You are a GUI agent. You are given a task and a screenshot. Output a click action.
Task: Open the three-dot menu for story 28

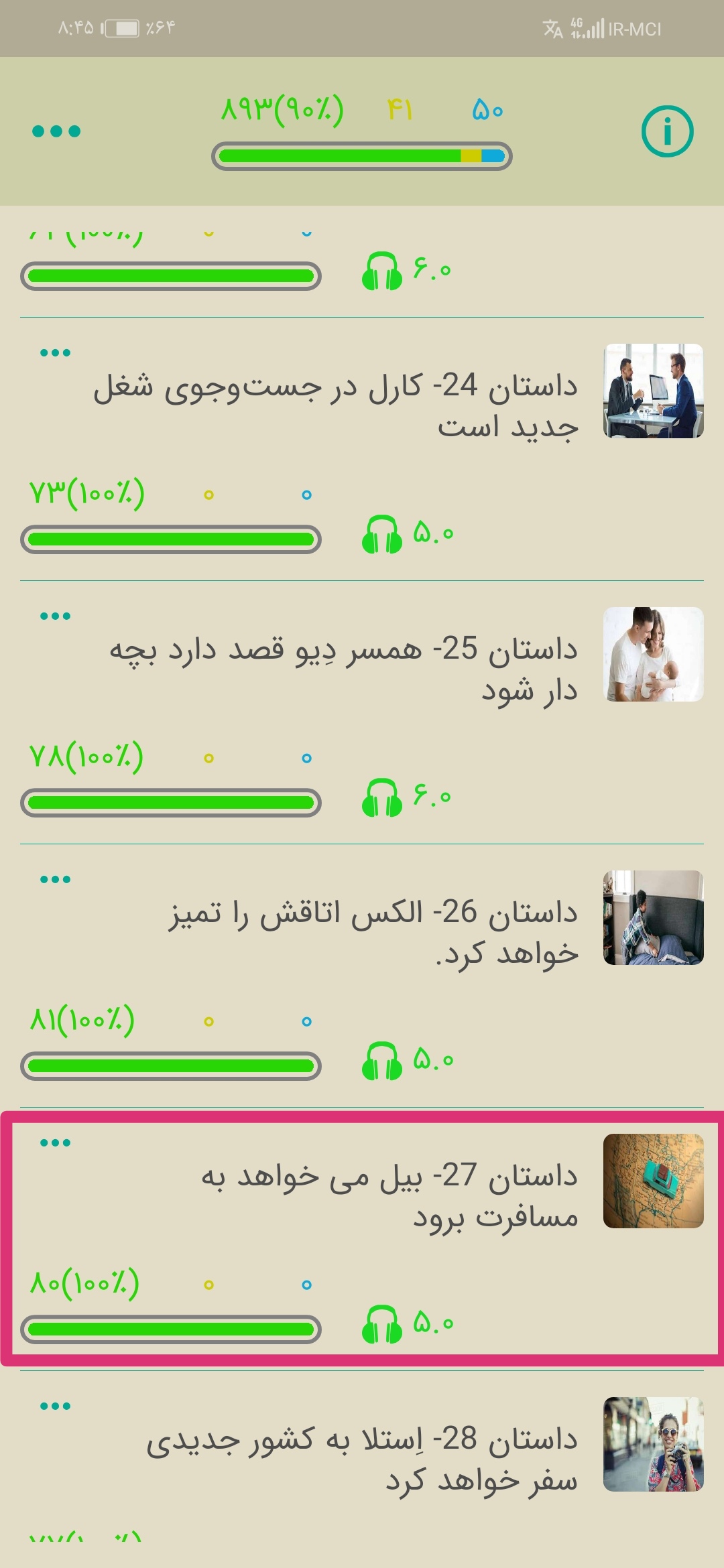click(x=55, y=1407)
